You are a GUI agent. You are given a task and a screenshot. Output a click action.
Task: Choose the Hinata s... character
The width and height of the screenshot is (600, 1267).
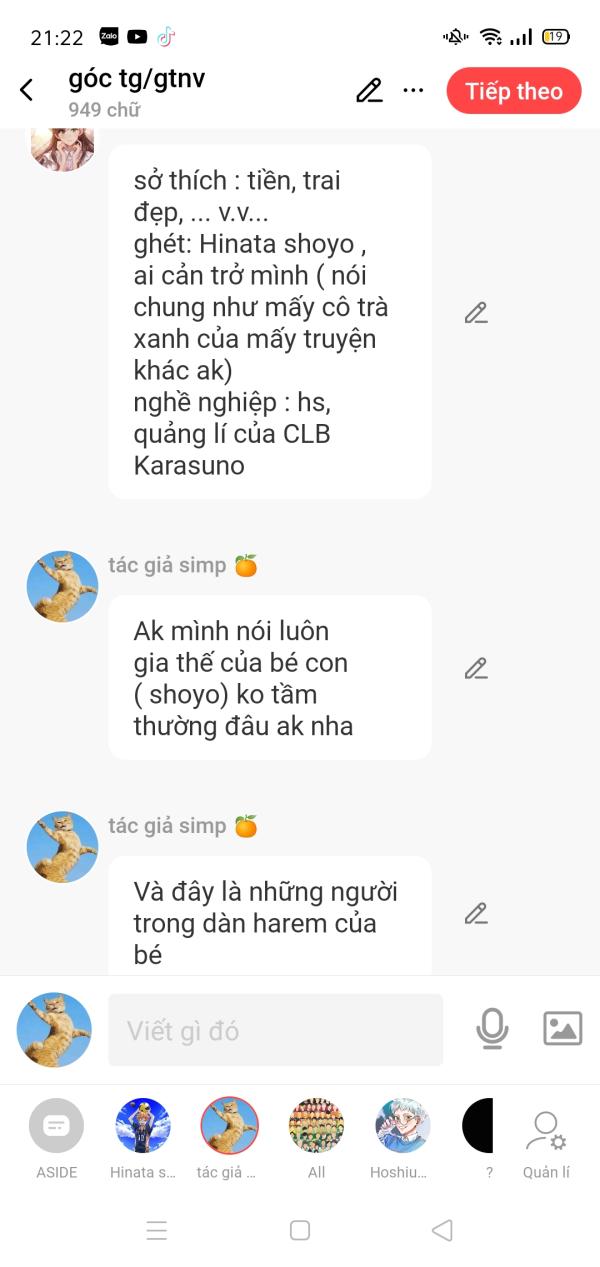click(143, 1138)
